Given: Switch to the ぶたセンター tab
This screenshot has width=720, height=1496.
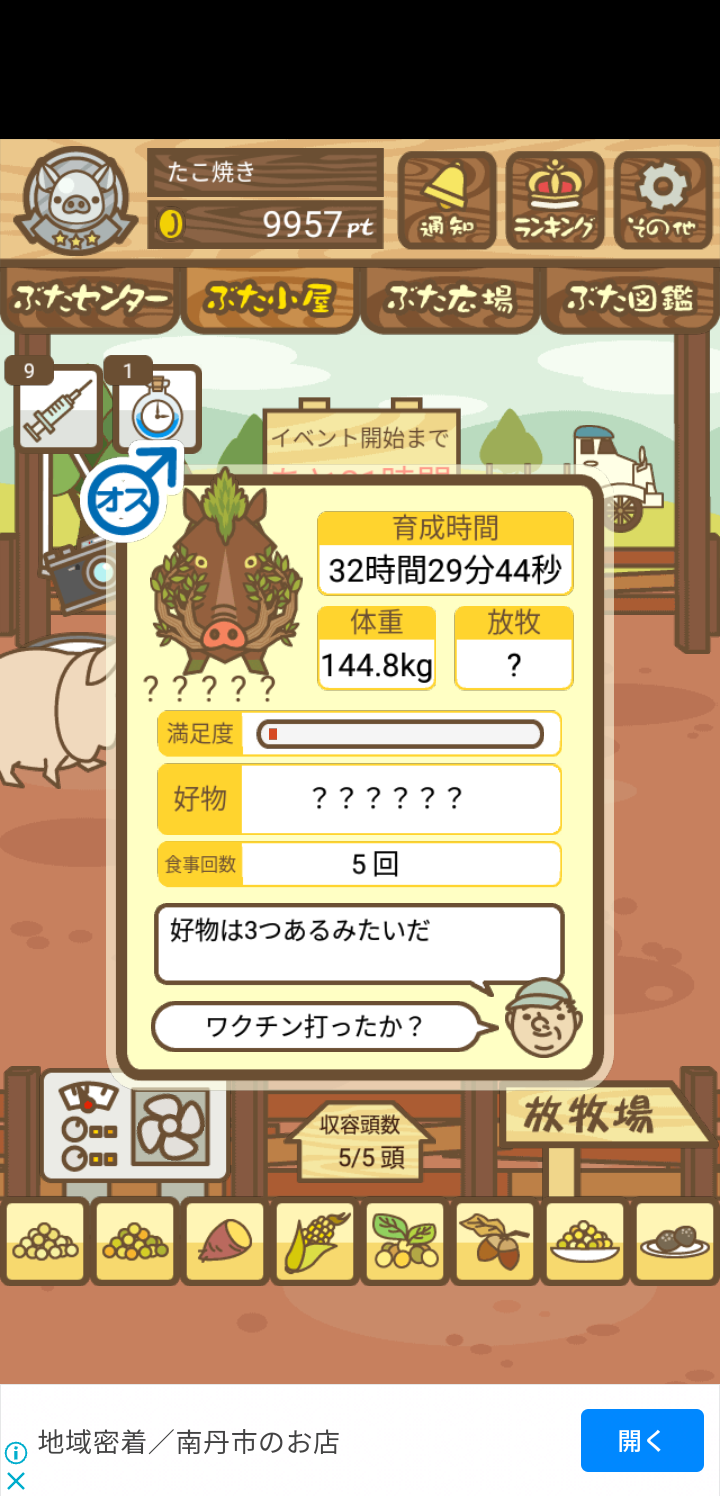Looking at the screenshot, I should click(x=90, y=299).
